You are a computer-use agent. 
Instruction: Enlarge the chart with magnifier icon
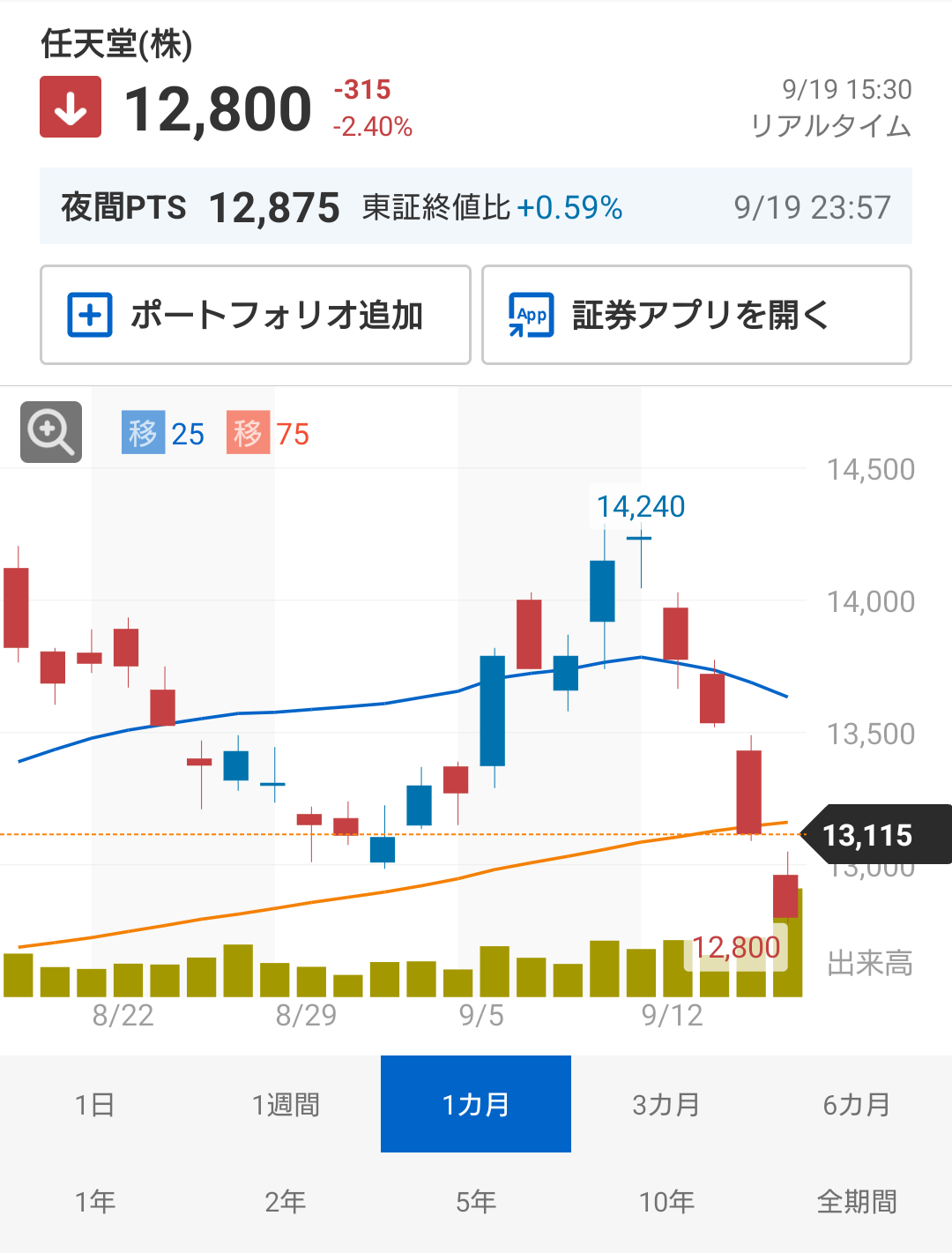[x=51, y=432]
